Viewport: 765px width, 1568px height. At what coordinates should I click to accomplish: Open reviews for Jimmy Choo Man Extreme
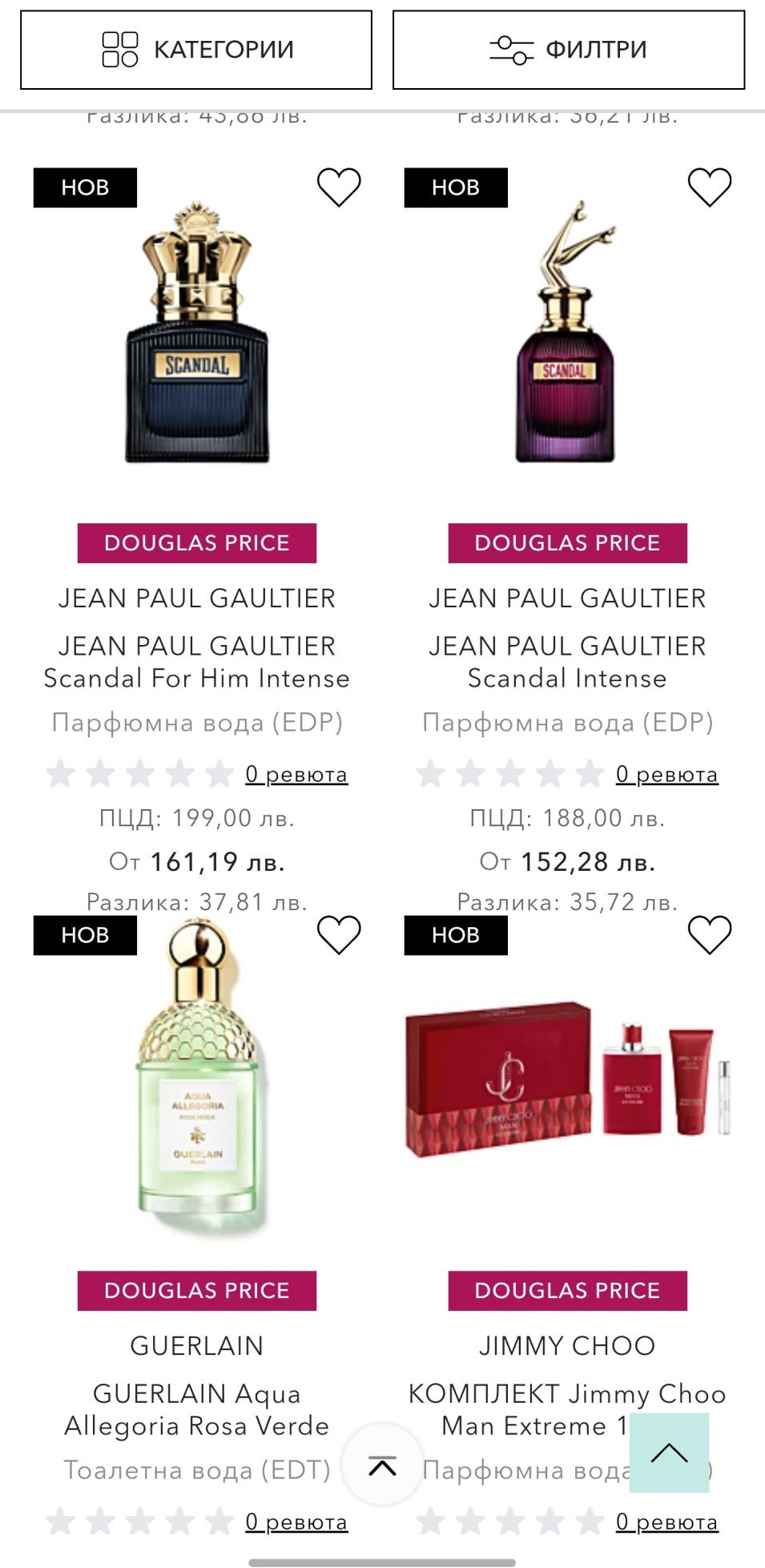pyautogui.click(x=666, y=1522)
